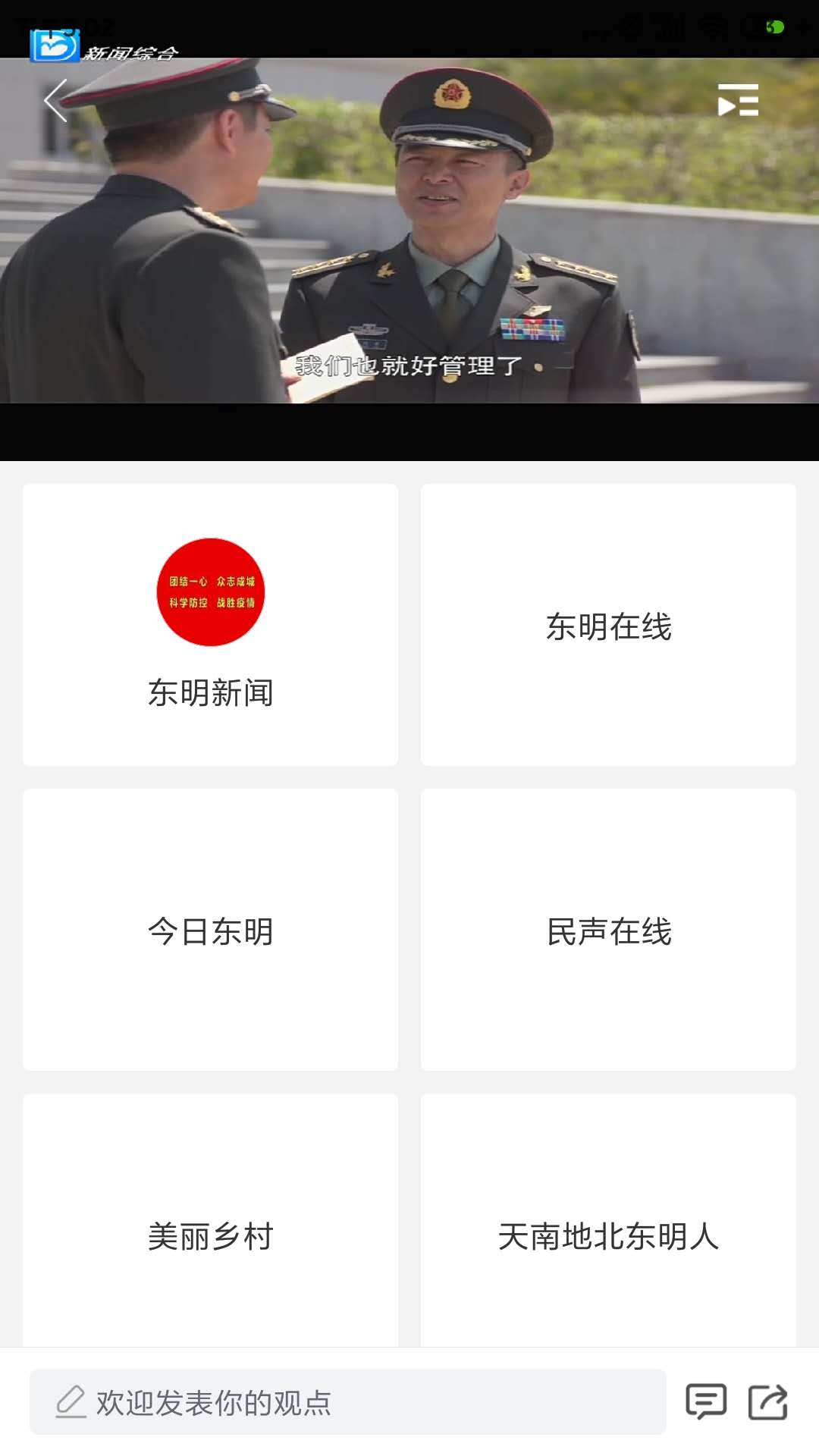Open the 东明在线 card
The image size is (819, 1456).
(608, 625)
